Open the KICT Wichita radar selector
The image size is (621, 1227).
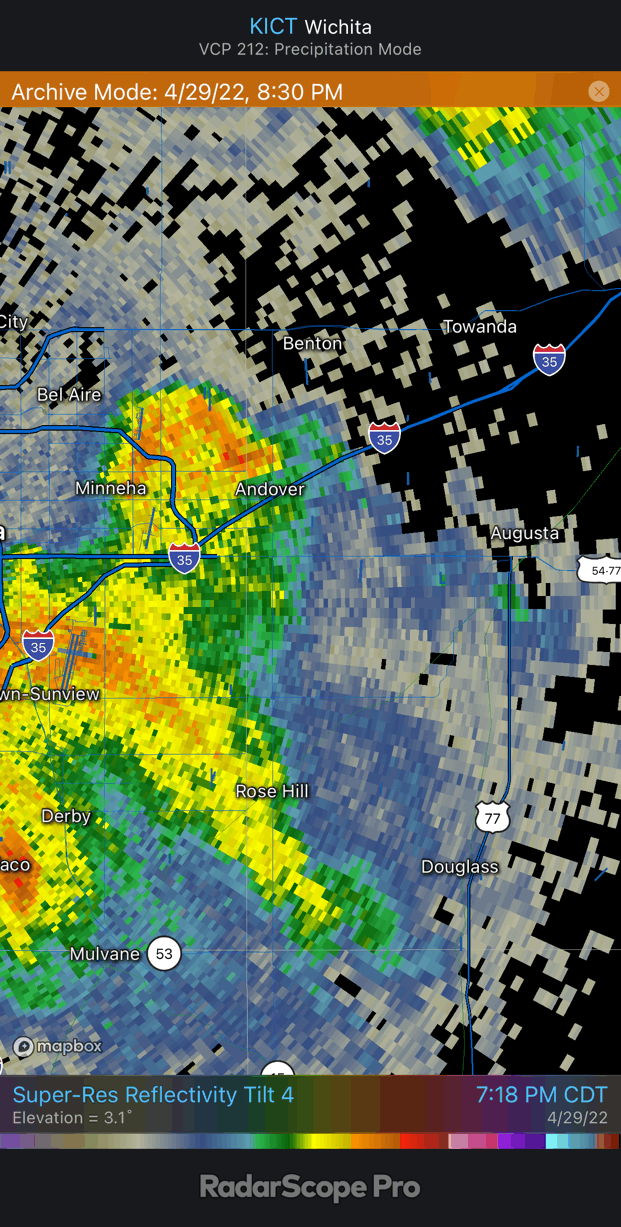[310, 27]
